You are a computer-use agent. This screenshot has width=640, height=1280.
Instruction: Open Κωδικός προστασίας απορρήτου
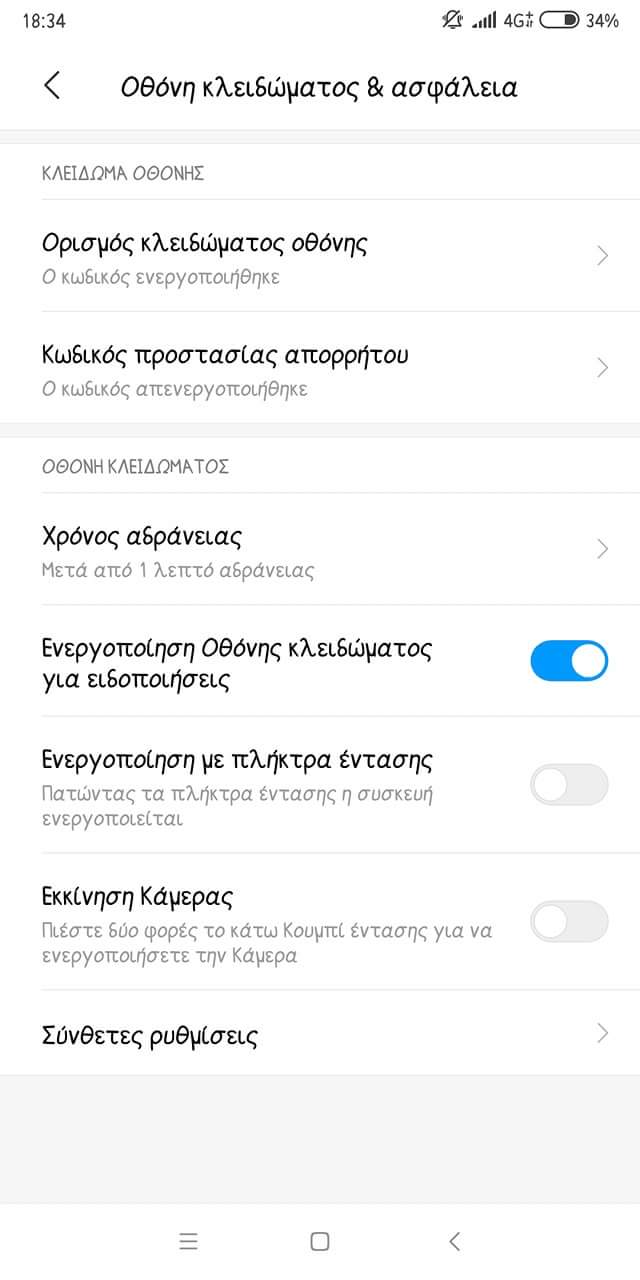tap(320, 368)
